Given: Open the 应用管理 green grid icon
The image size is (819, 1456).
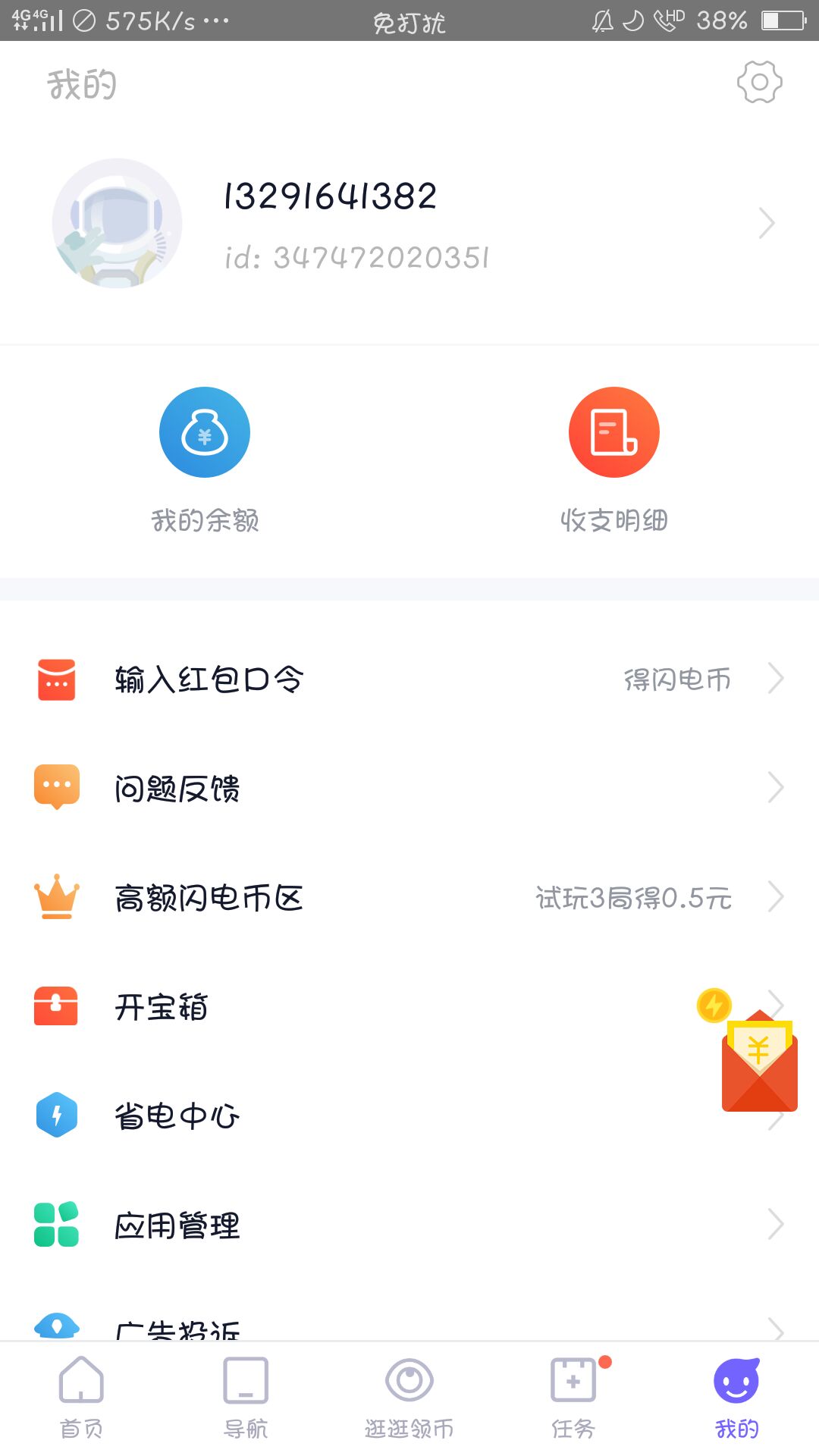Looking at the screenshot, I should [56, 1224].
